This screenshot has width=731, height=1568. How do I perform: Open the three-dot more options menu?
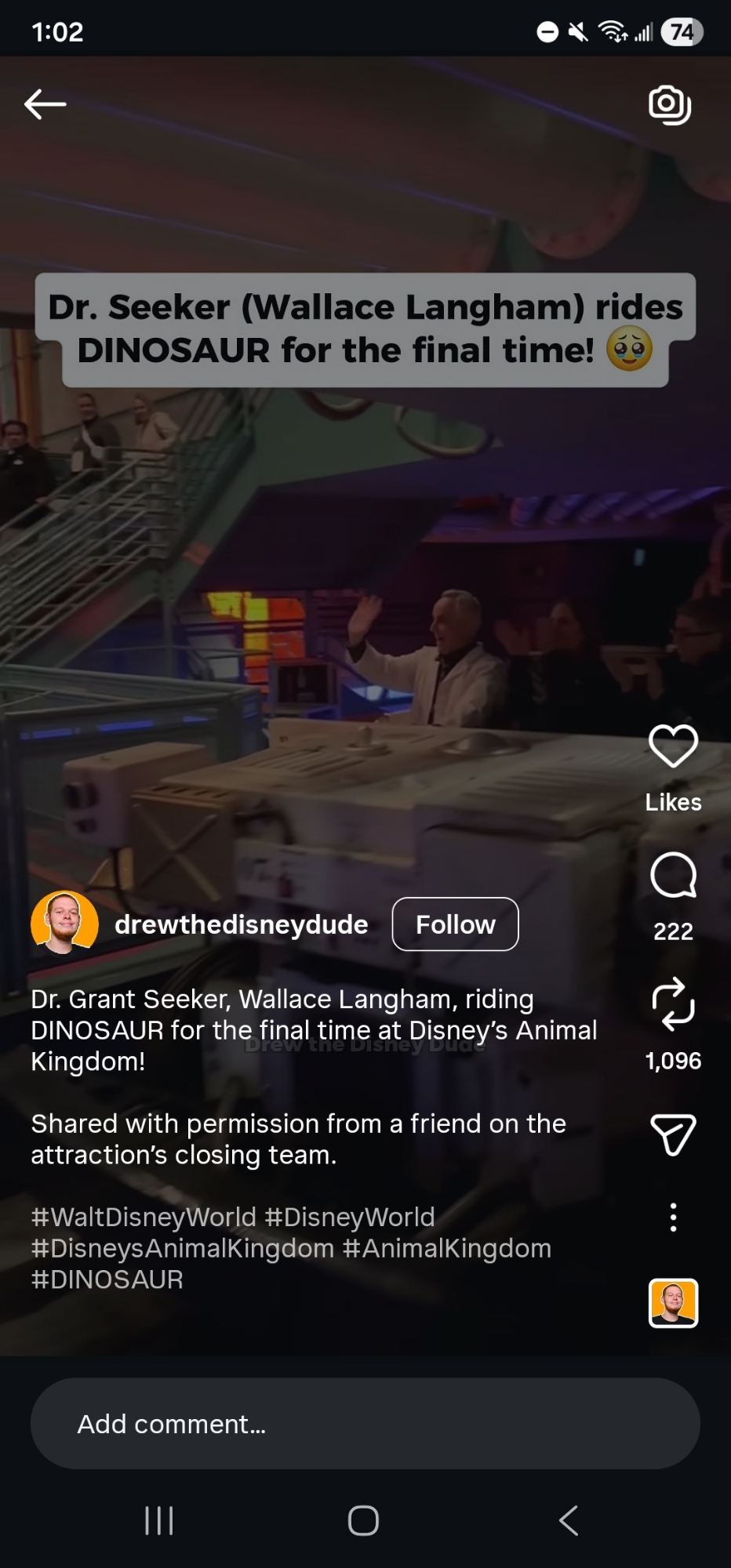(x=673, y=1218)
